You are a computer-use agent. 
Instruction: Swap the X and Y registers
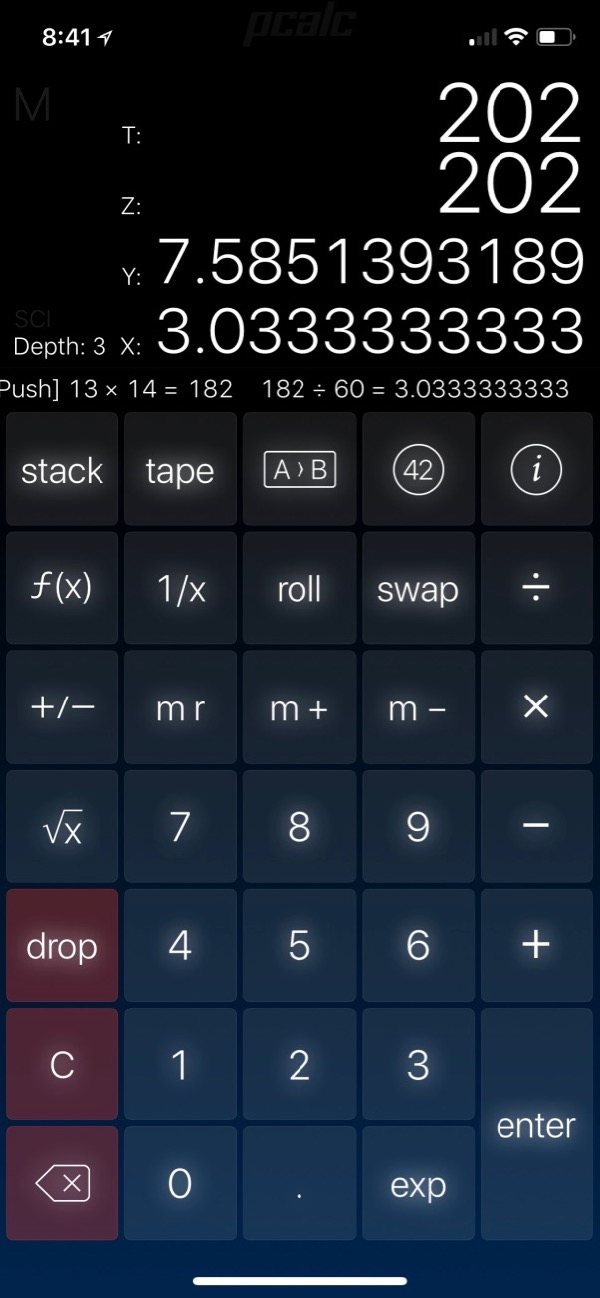418,588
